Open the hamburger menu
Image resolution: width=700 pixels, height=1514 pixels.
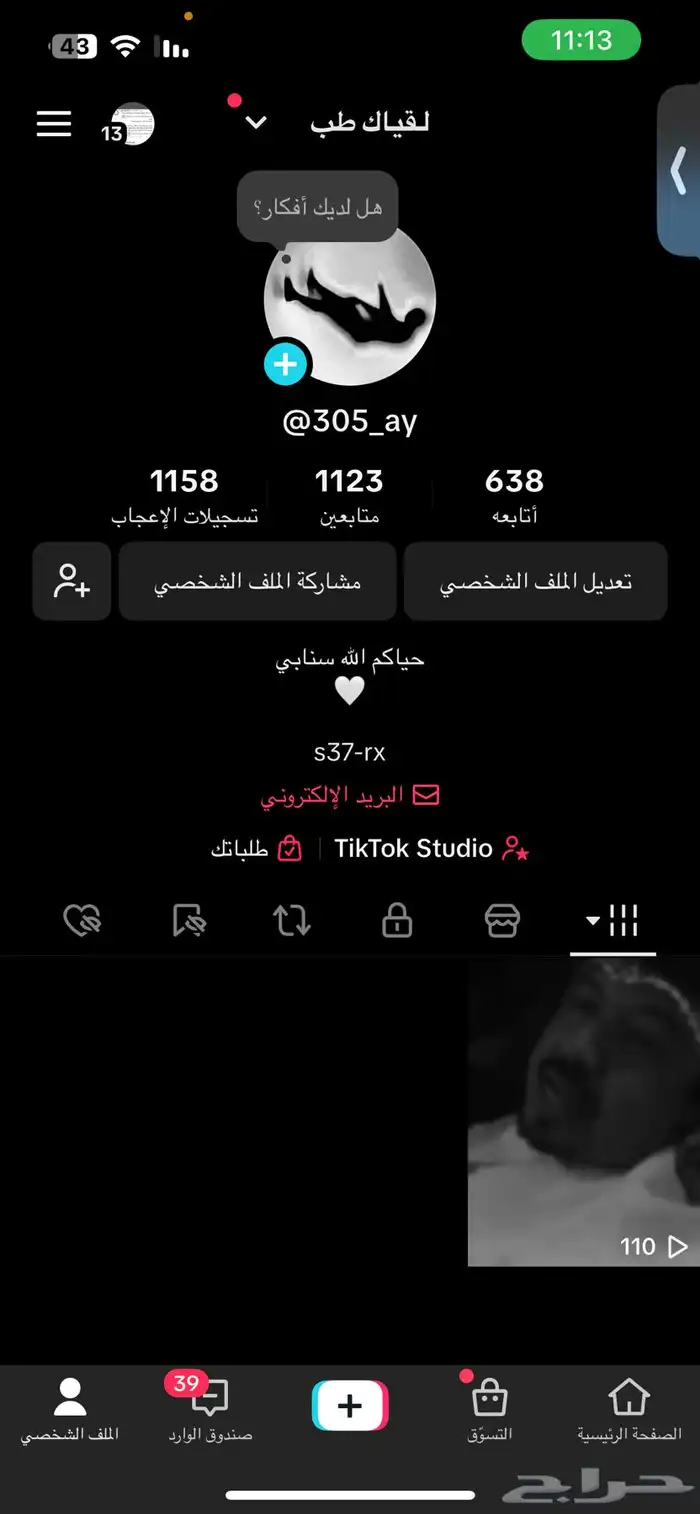54,123
